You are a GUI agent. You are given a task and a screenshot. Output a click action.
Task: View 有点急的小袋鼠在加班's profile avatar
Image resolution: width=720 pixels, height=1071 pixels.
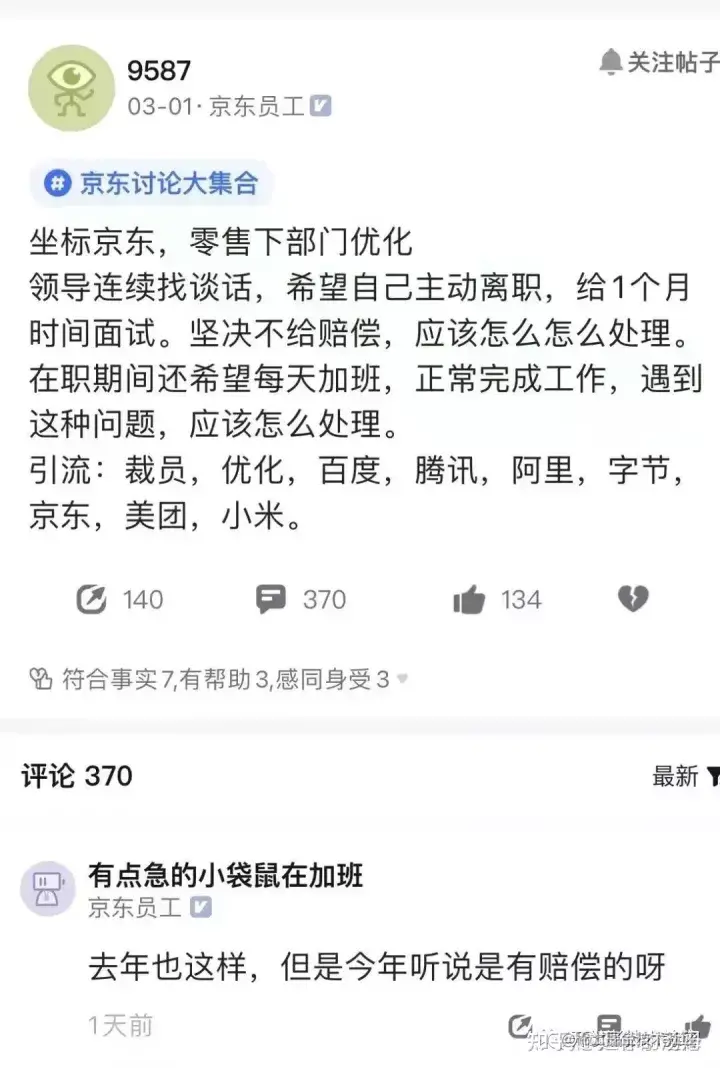(48, 888)
